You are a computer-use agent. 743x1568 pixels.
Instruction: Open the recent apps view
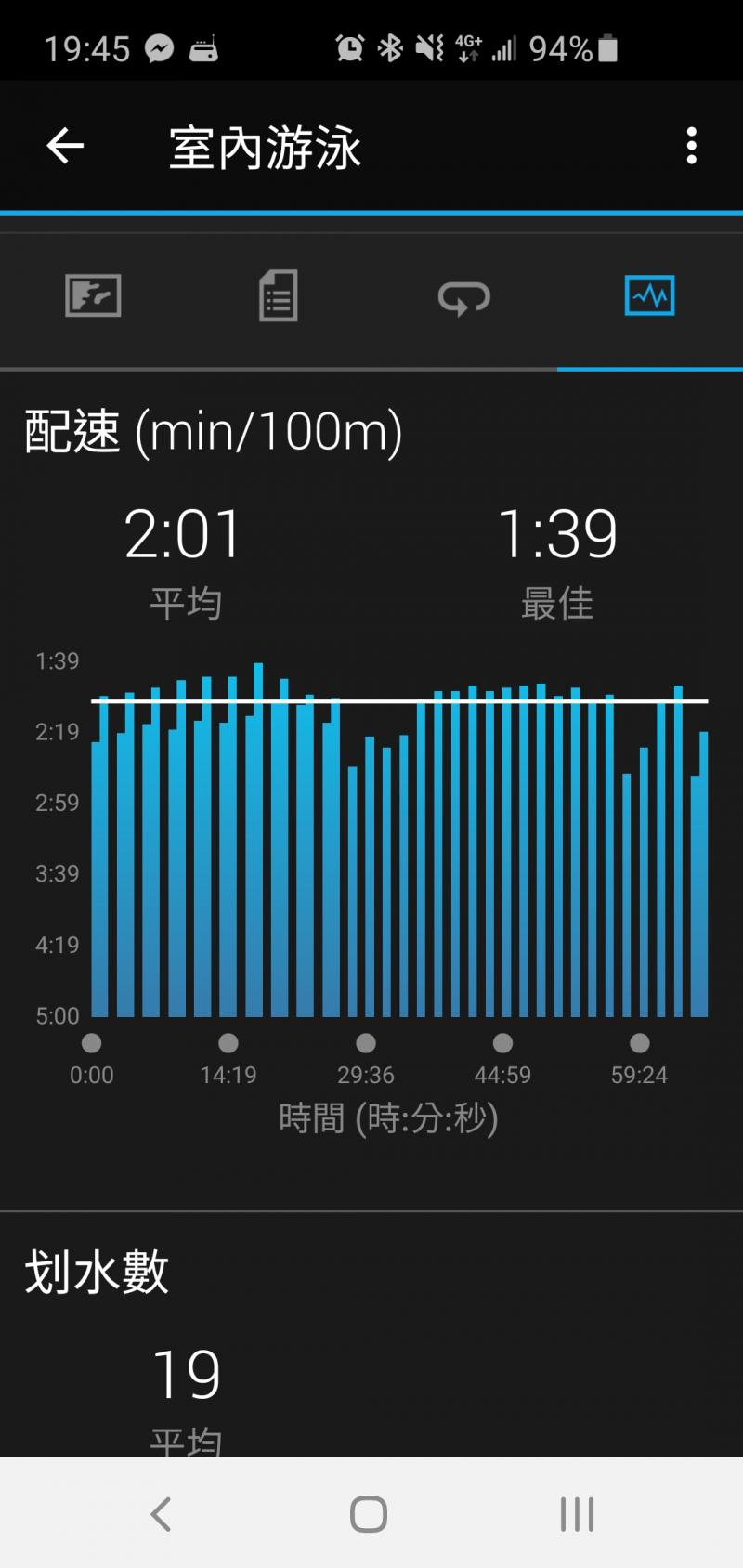577,1514
